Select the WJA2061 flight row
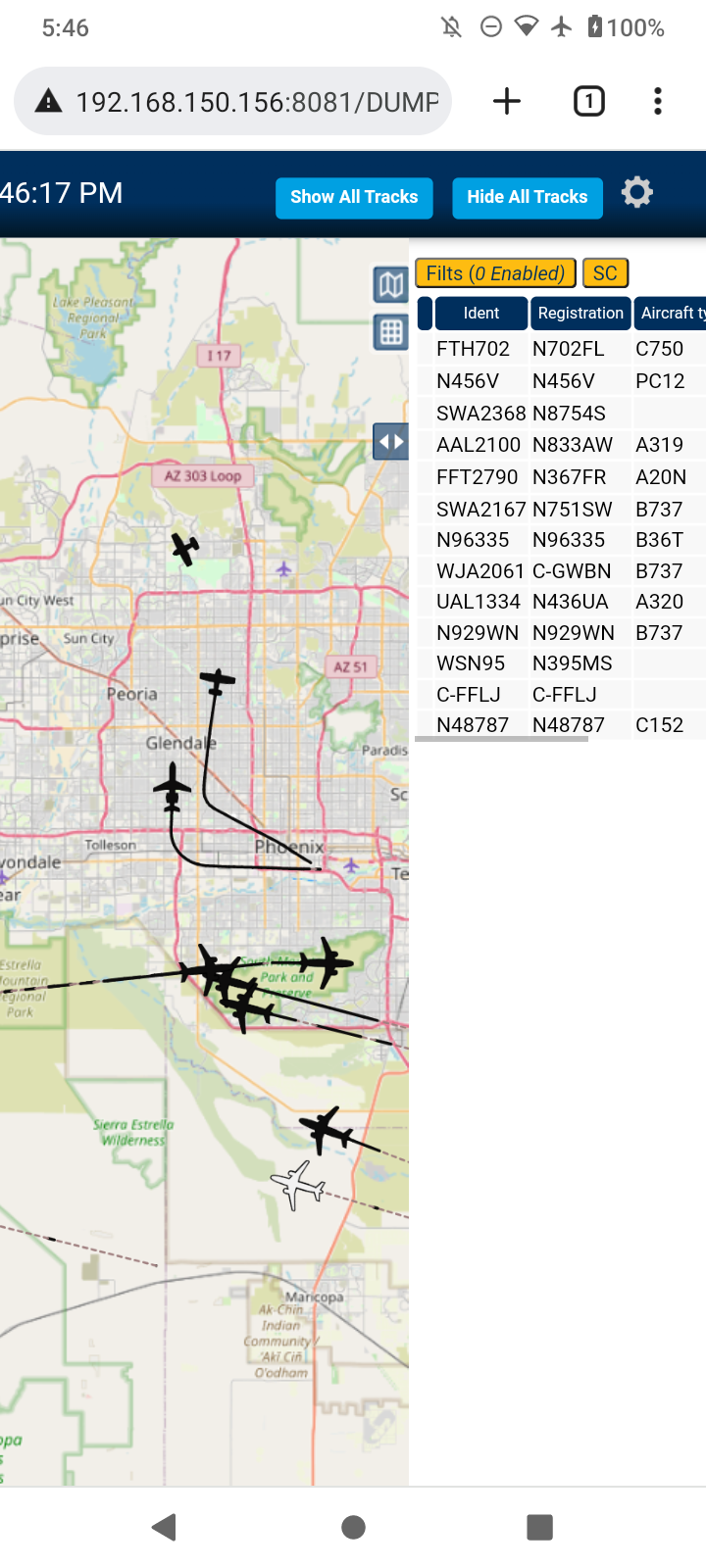 point(561,570)
